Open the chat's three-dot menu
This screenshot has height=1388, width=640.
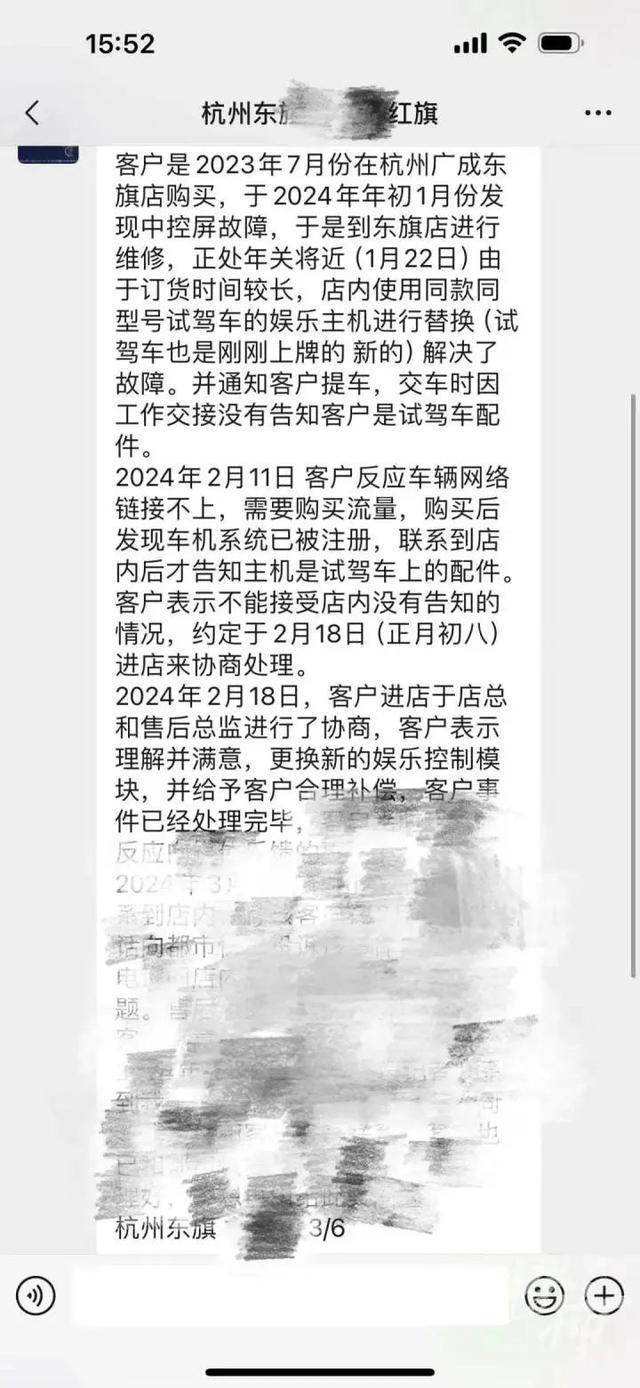(598, 113)
